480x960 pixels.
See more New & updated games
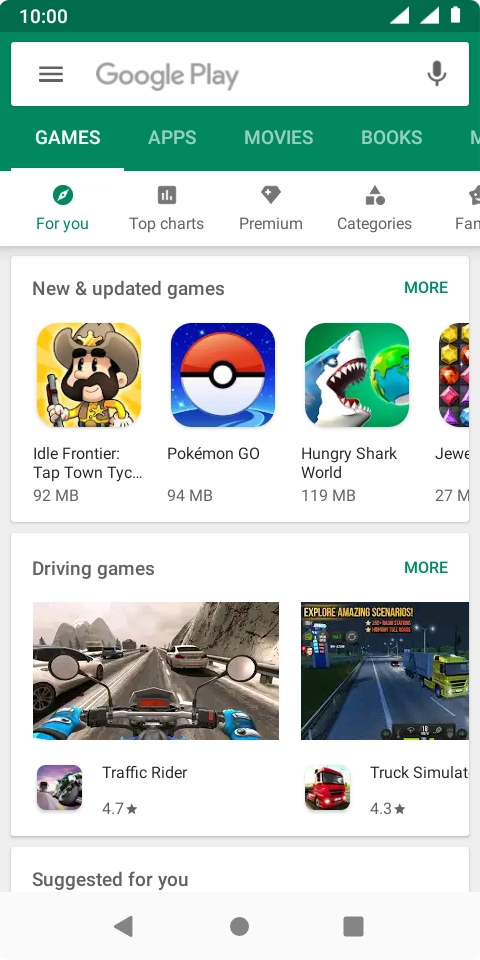(x=426, y=288)
